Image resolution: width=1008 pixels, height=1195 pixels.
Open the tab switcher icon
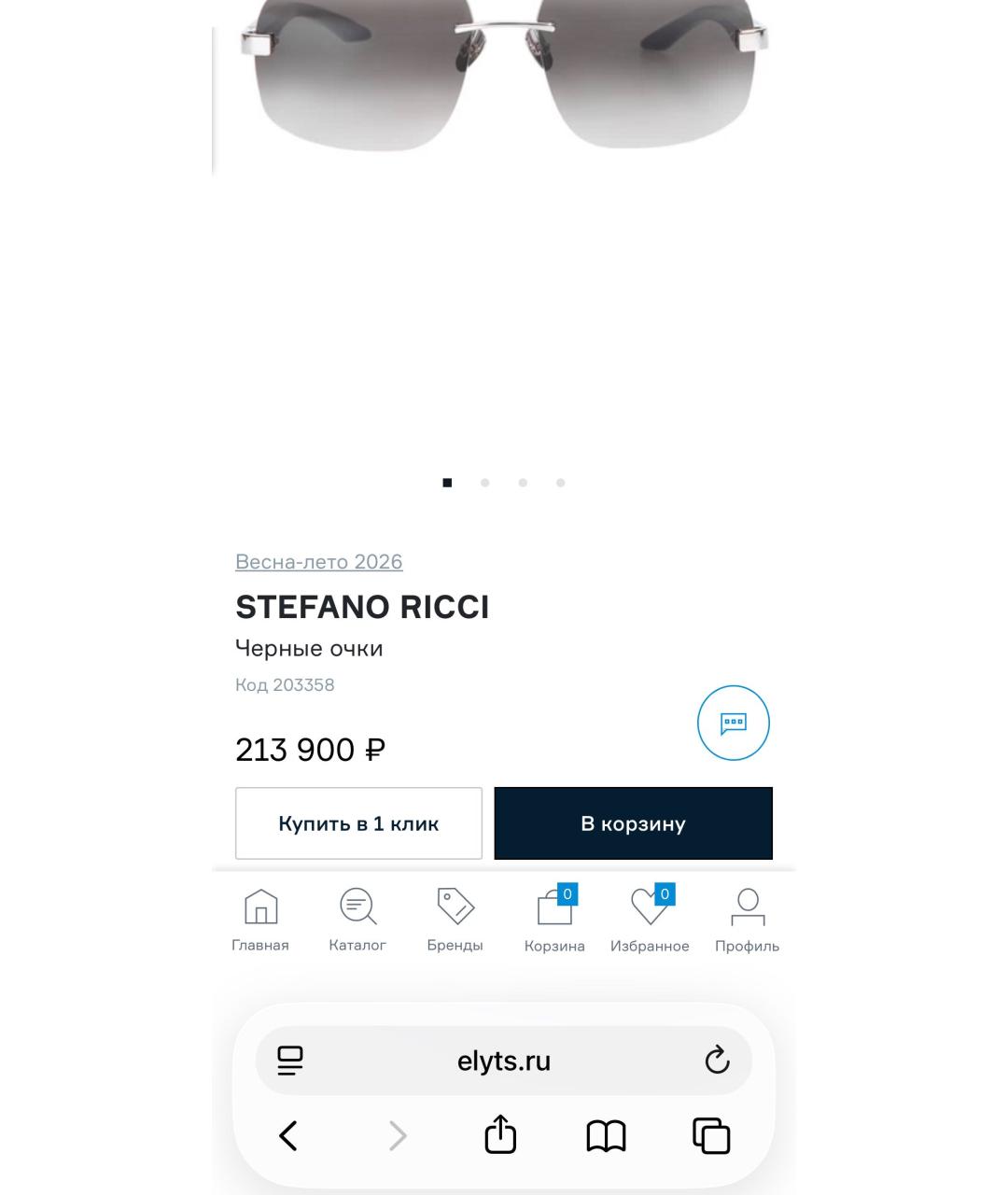(709, 1135)
